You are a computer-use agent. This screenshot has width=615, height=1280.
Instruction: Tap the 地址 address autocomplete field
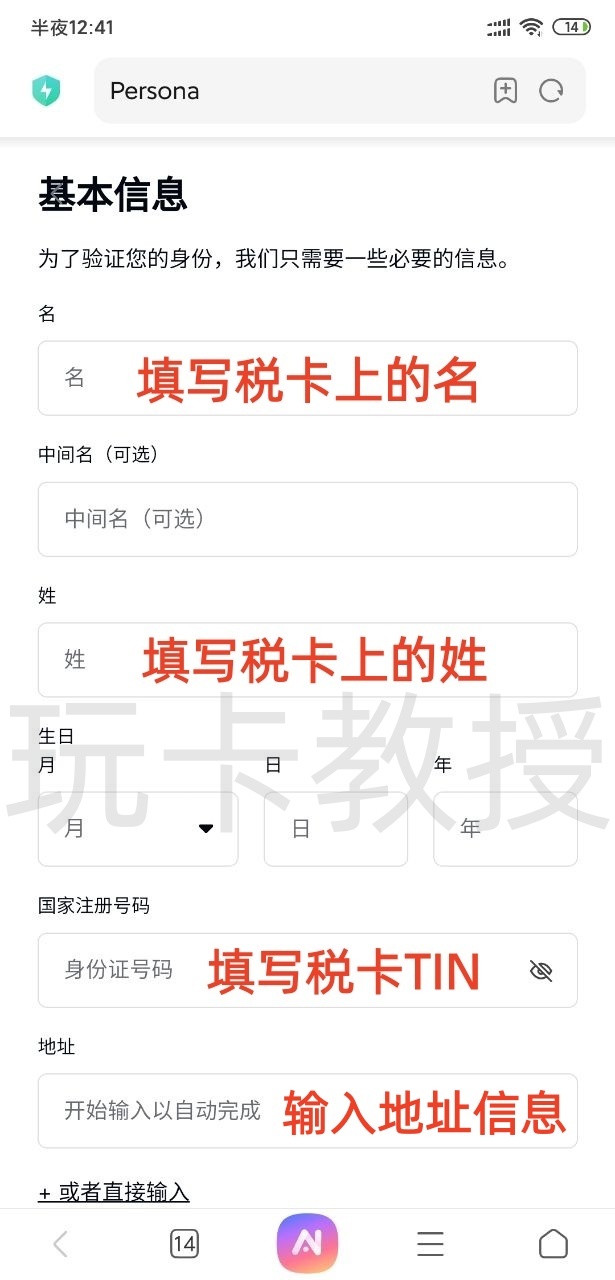point(307,1111)
